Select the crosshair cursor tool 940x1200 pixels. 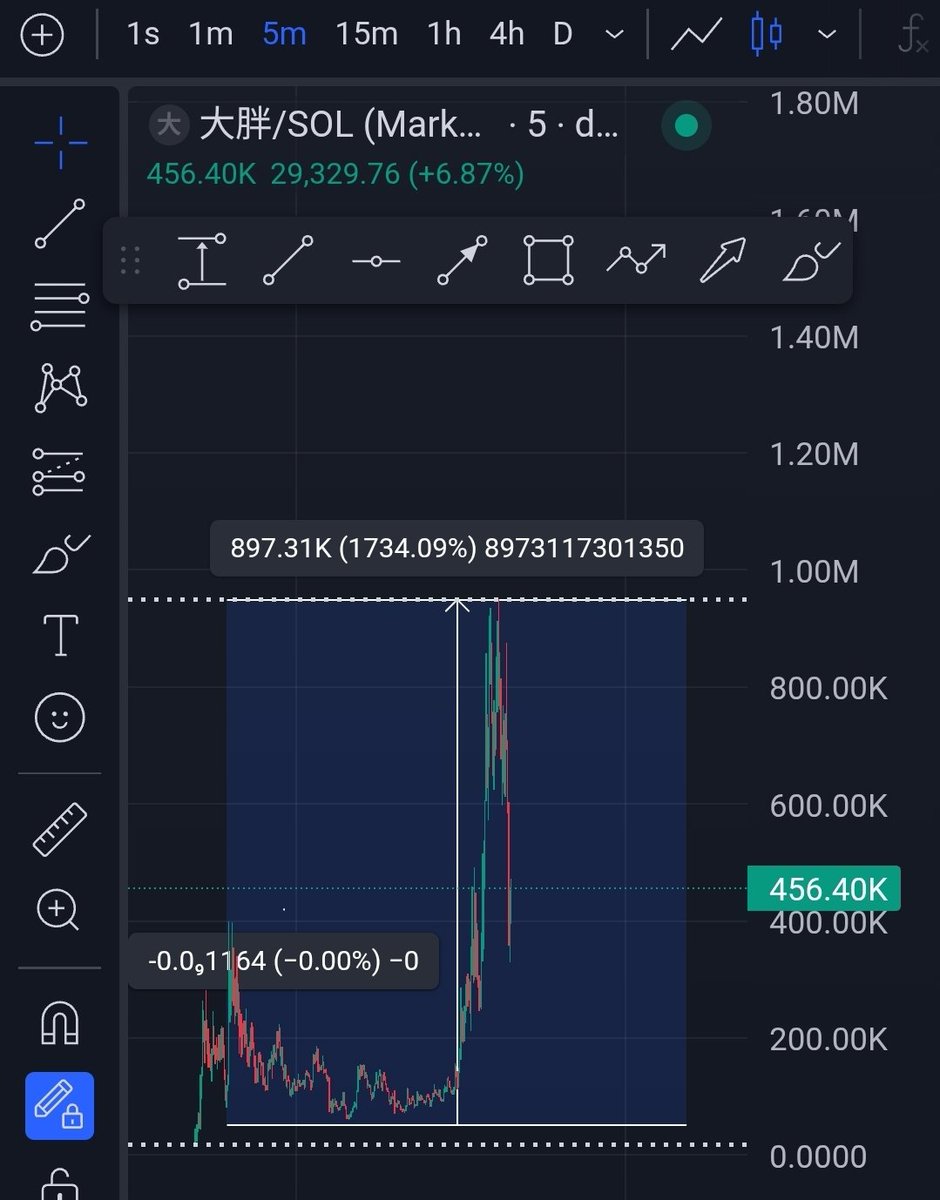click(60, 142)
